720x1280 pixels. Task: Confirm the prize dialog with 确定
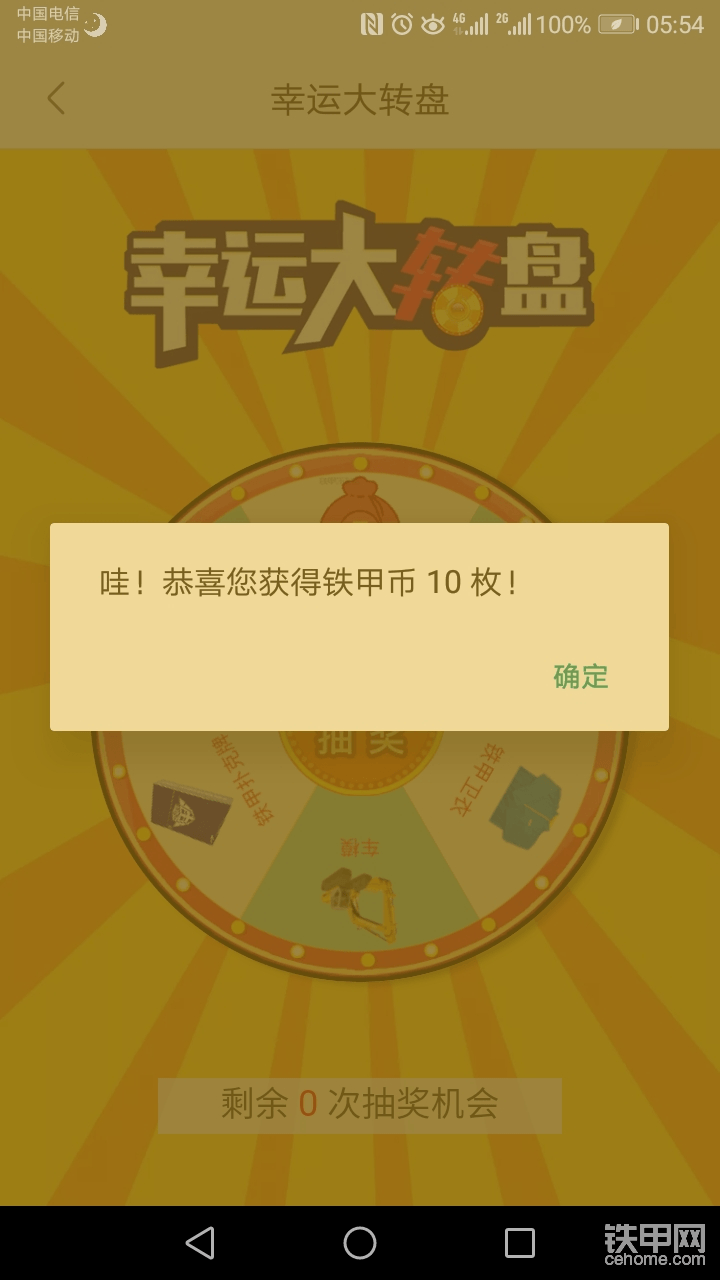[x=580, y=677]
